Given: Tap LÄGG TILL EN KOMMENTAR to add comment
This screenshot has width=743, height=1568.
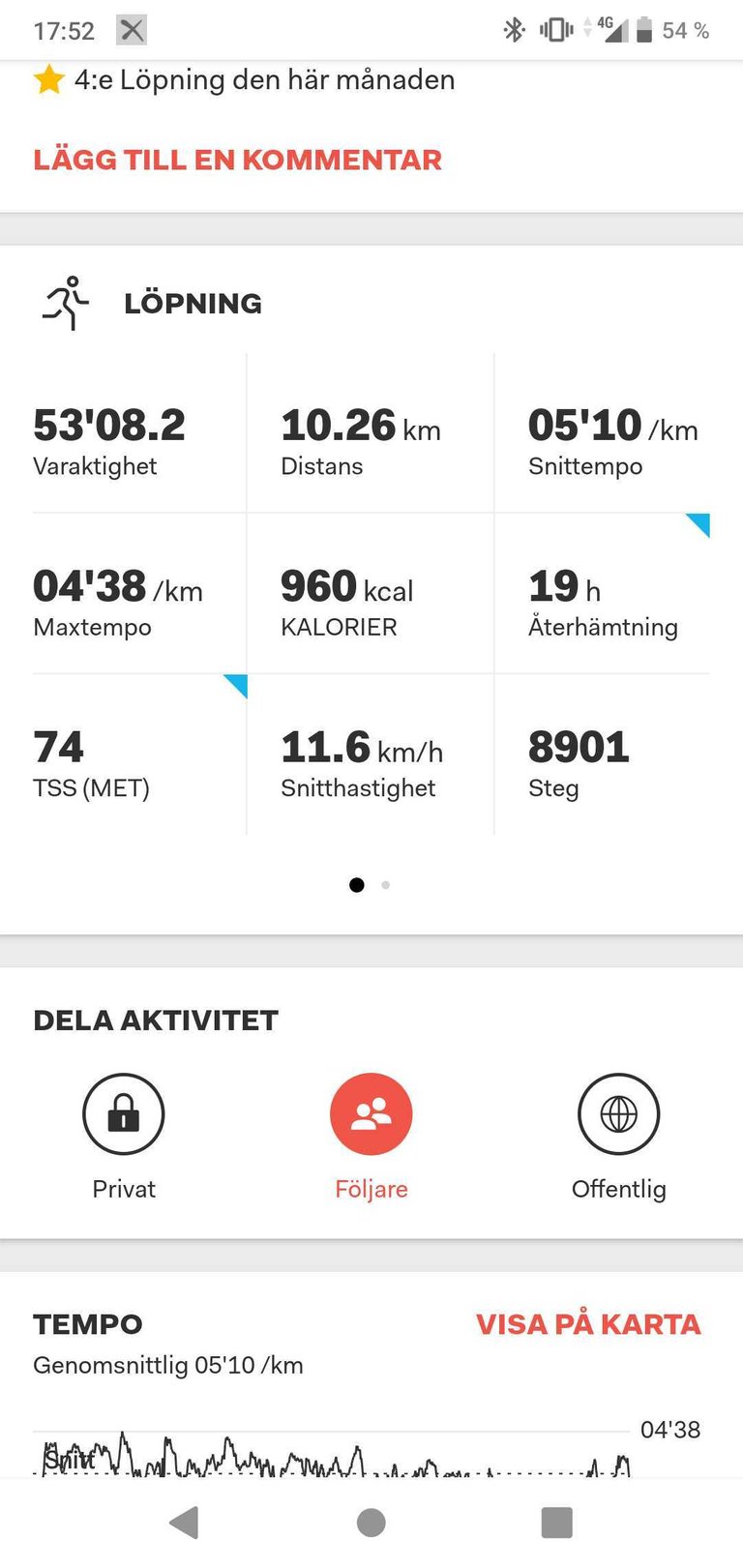Looking at the screenshot, I should [237, 160].
